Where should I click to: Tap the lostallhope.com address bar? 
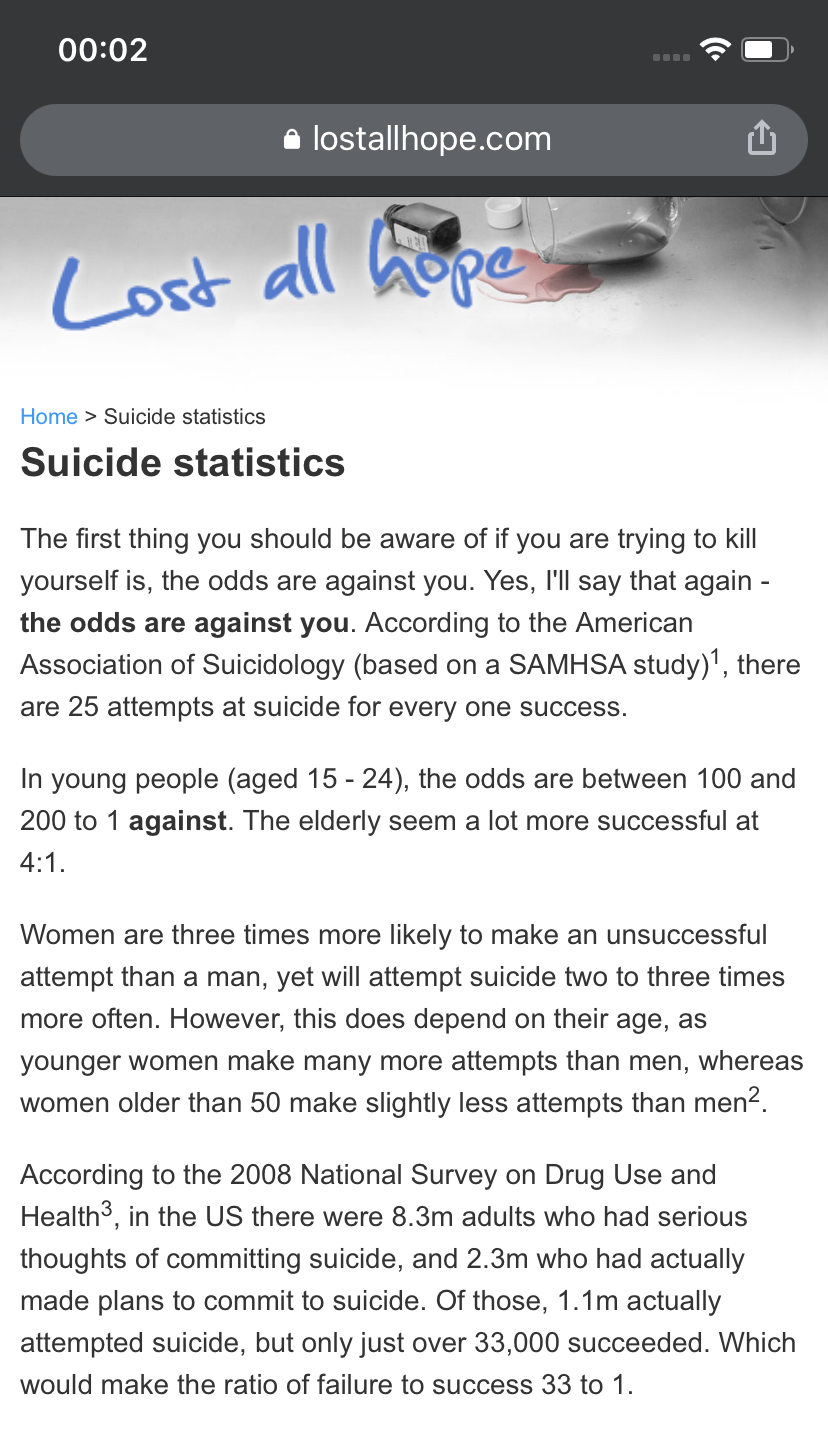point(414,139)
